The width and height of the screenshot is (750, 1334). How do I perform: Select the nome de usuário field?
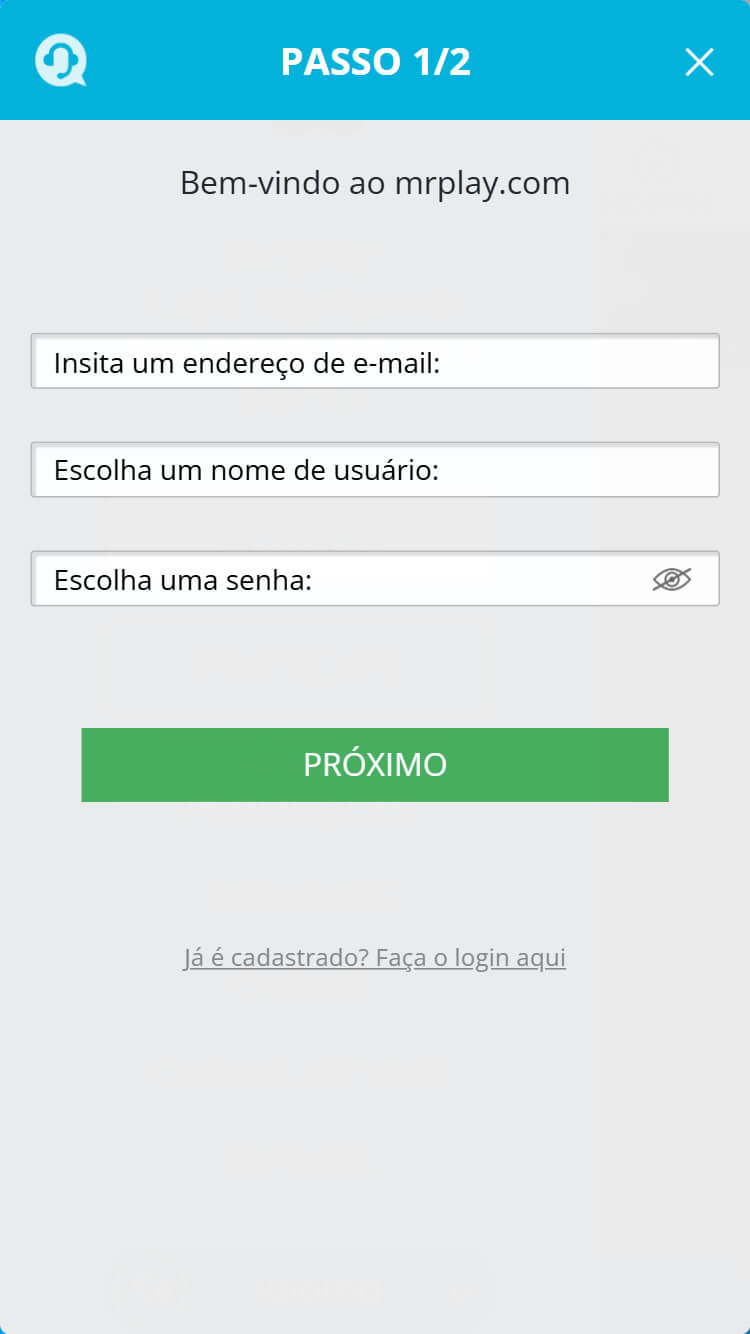(x=375, y=470)
